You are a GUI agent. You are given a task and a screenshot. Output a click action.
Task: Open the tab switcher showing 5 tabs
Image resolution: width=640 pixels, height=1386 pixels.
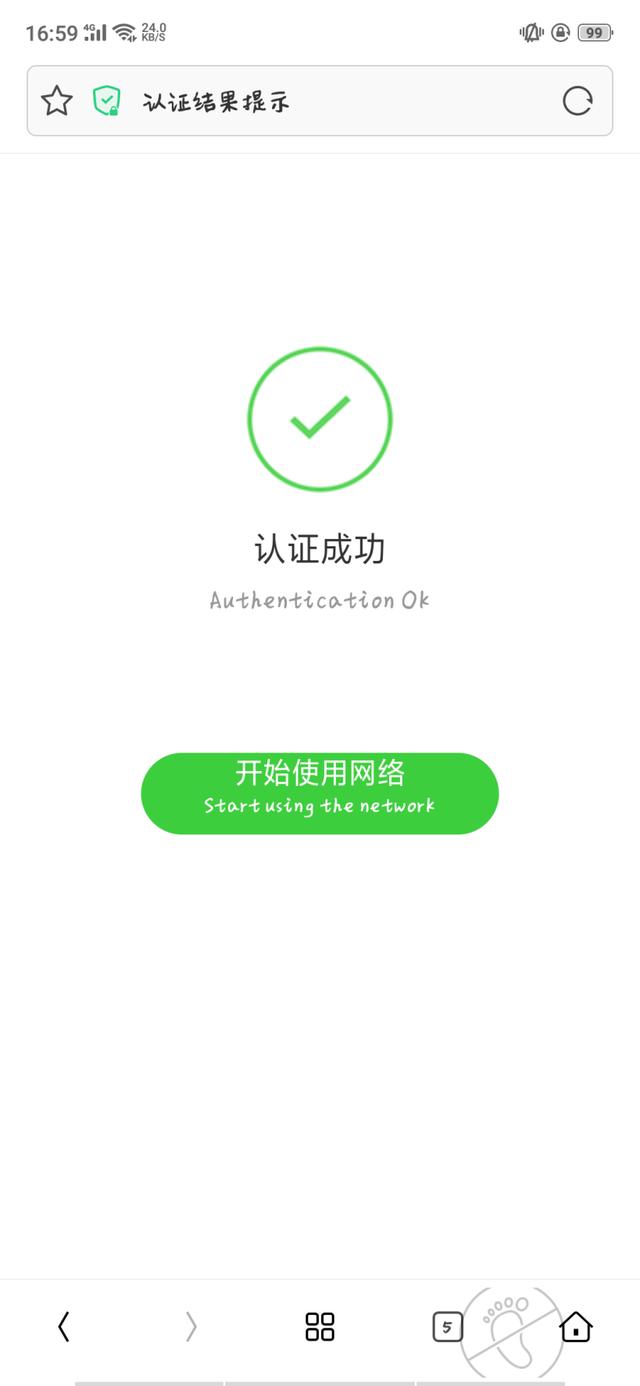(x=447, y=1327)
